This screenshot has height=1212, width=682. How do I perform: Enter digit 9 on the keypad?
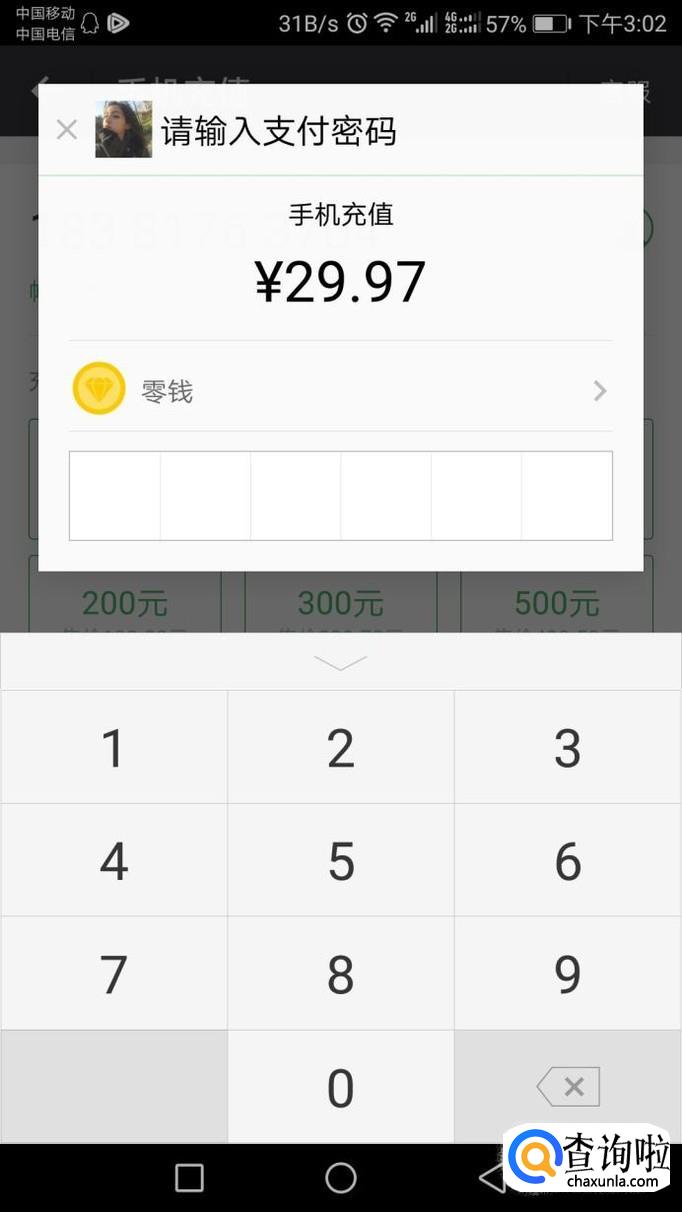point(568,974)
